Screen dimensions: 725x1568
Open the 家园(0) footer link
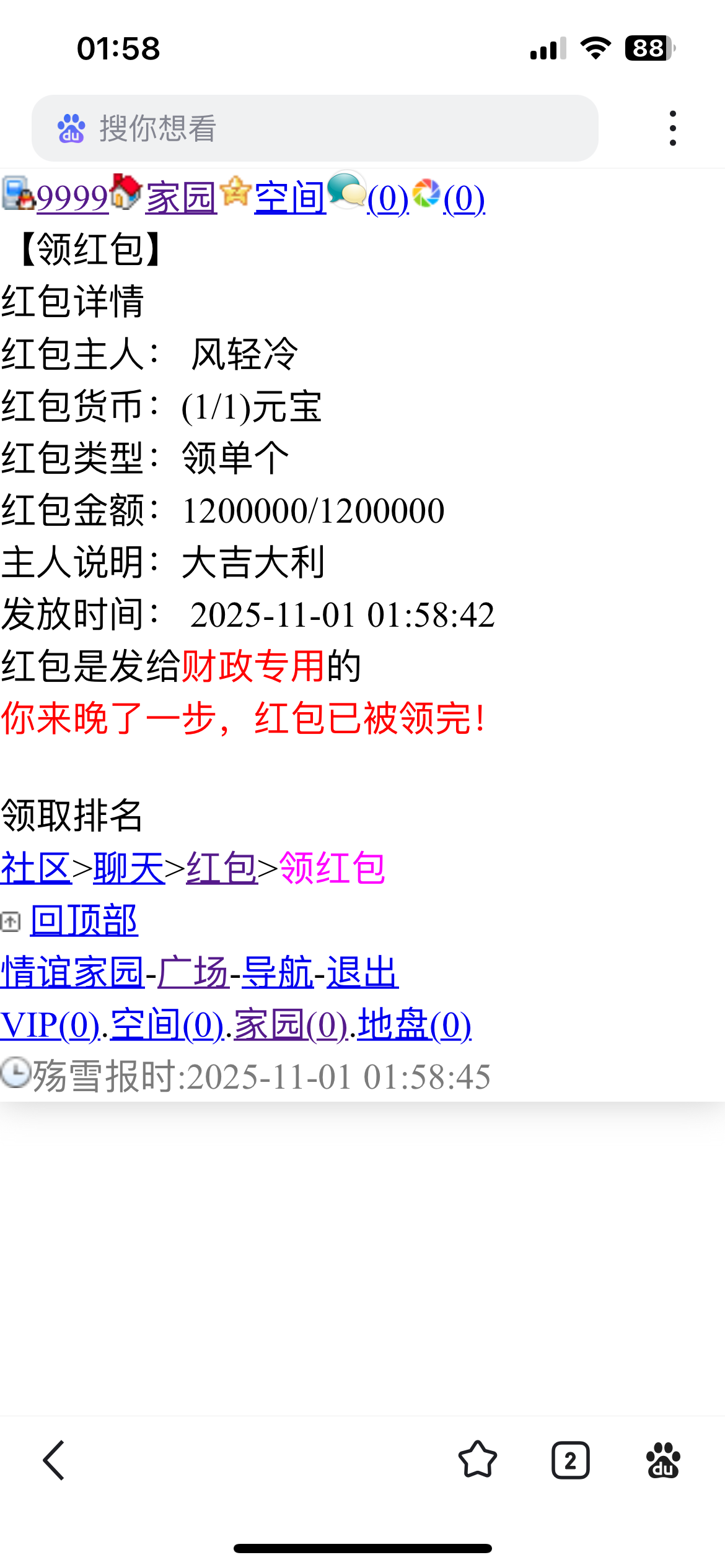click(x=290, y=1024)
